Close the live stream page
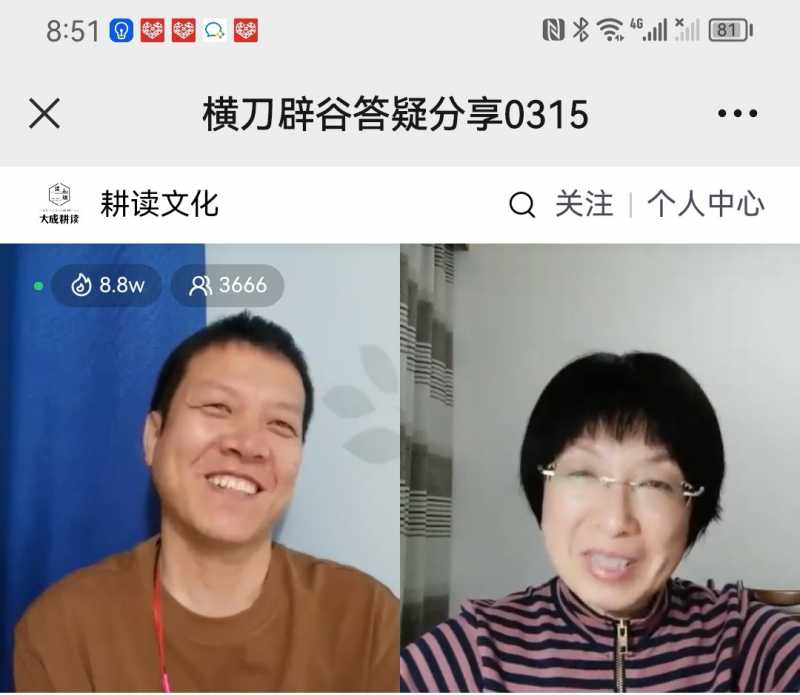Screen dimensions: 800x695 [x=44, y=114]
